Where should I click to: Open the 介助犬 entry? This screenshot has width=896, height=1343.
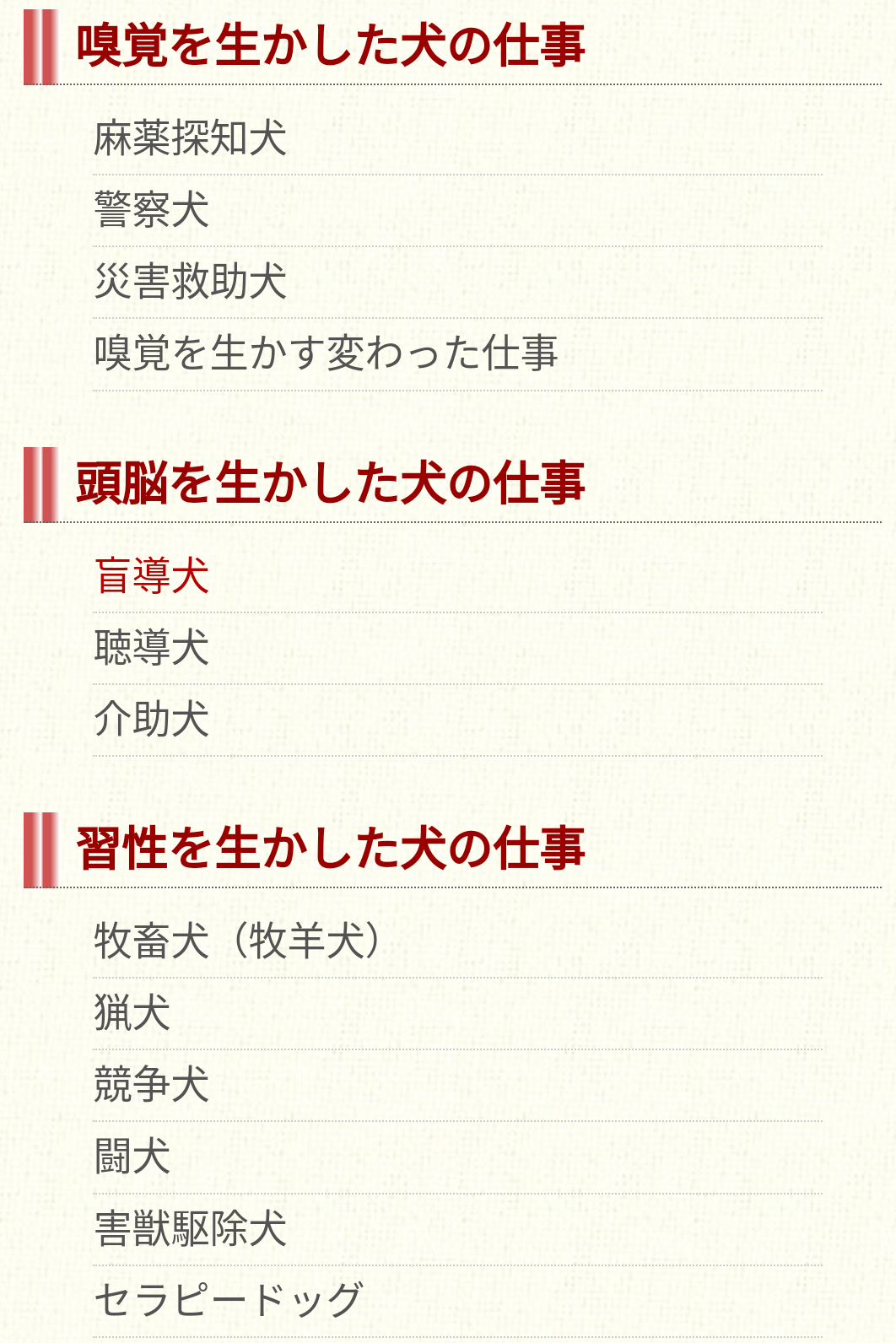coord(152,720)
